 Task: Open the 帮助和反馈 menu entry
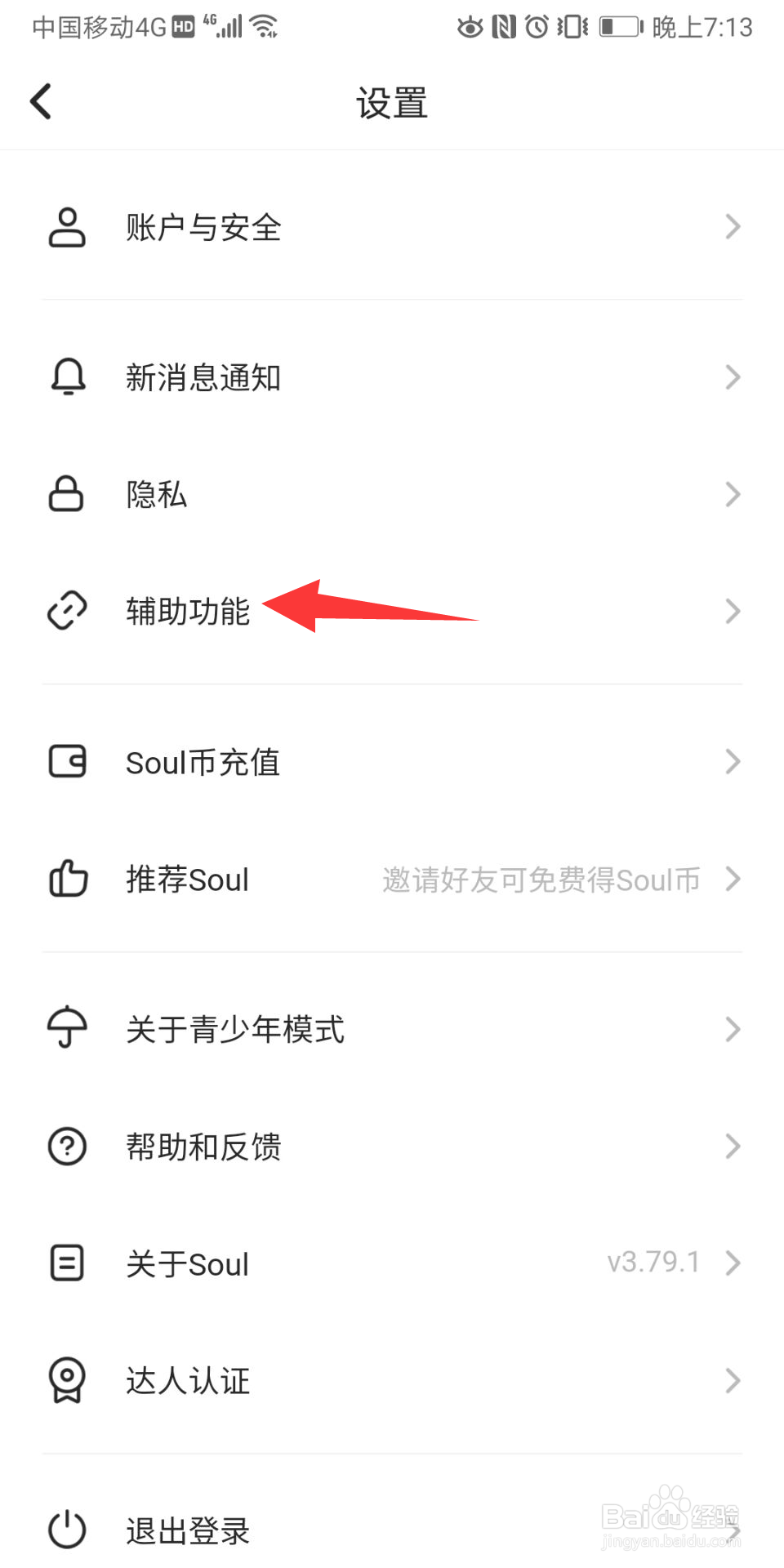(203, 1146)
